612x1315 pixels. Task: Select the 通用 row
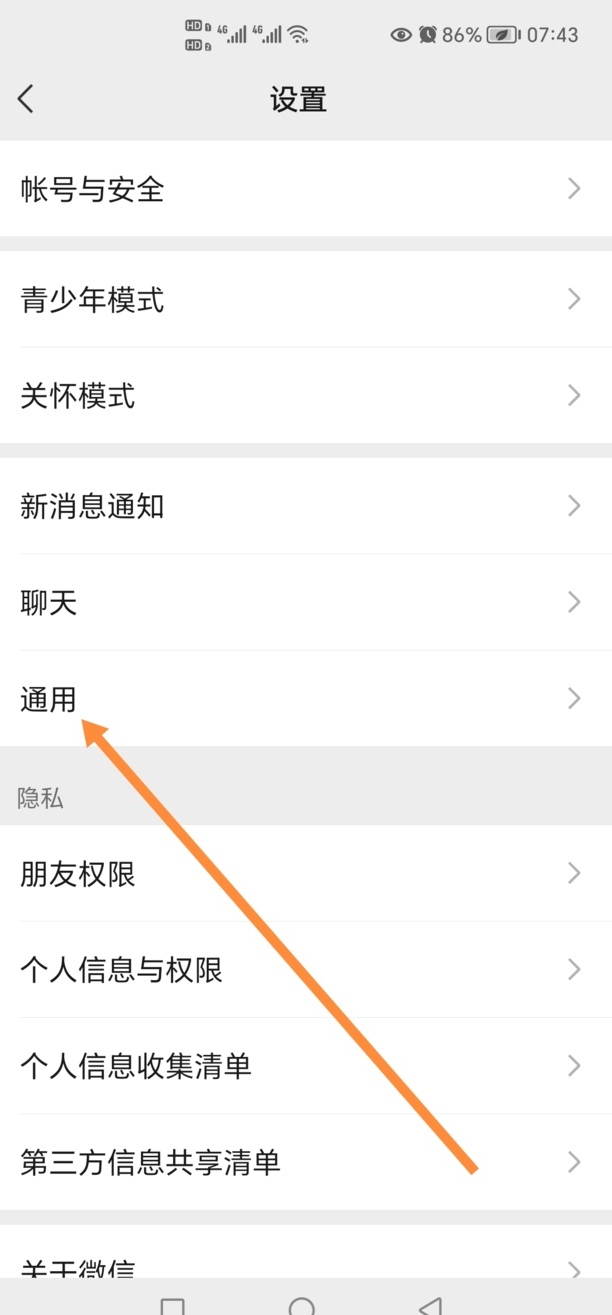pyautogui.click(x=306, y=698)
